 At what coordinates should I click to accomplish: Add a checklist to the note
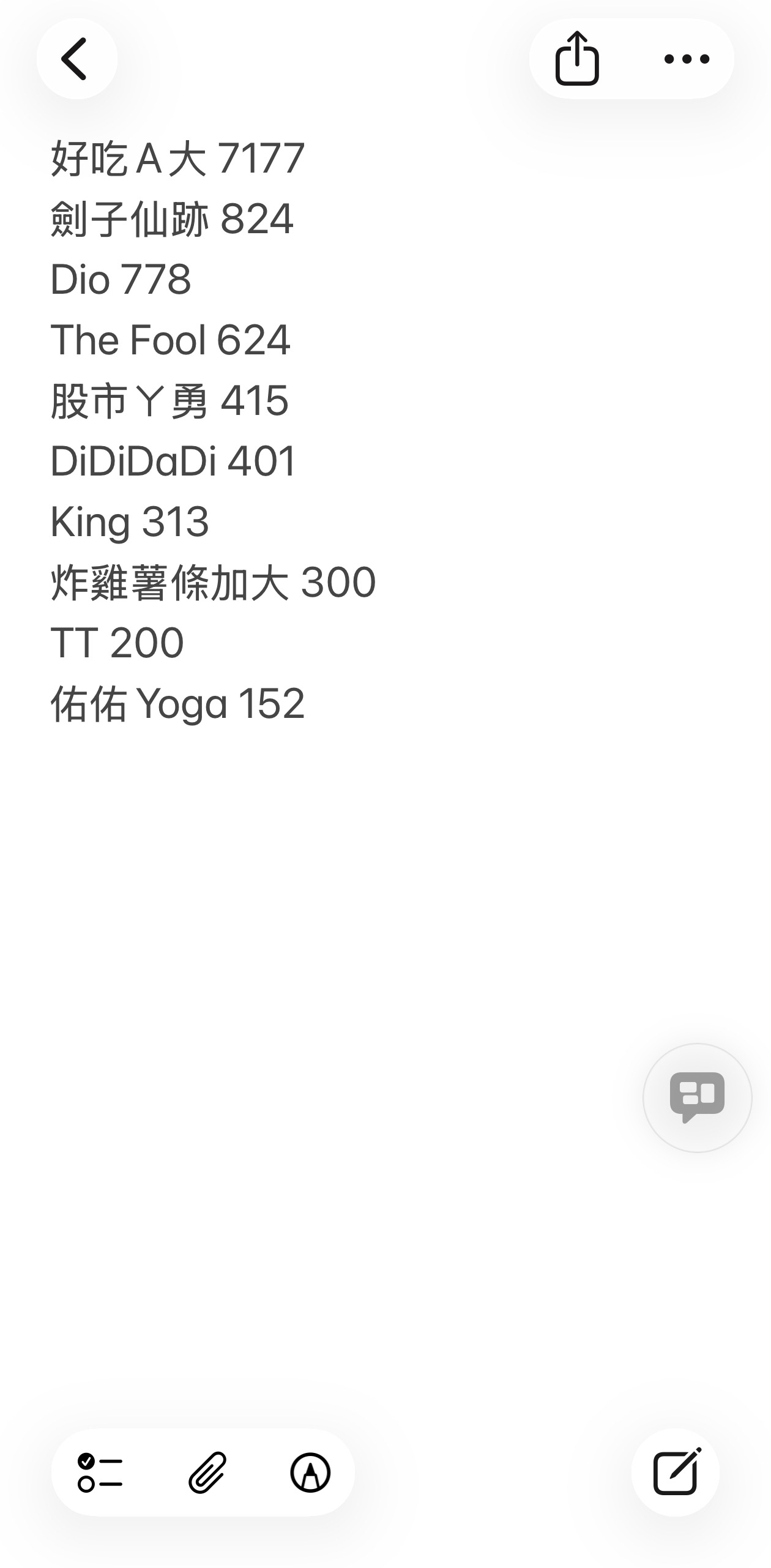(100, 1472)
